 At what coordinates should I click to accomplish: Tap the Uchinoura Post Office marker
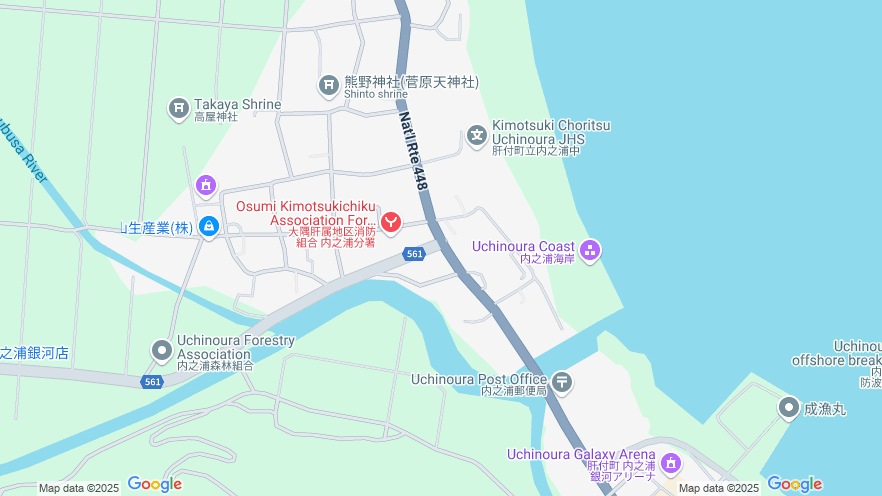point(563,381)
